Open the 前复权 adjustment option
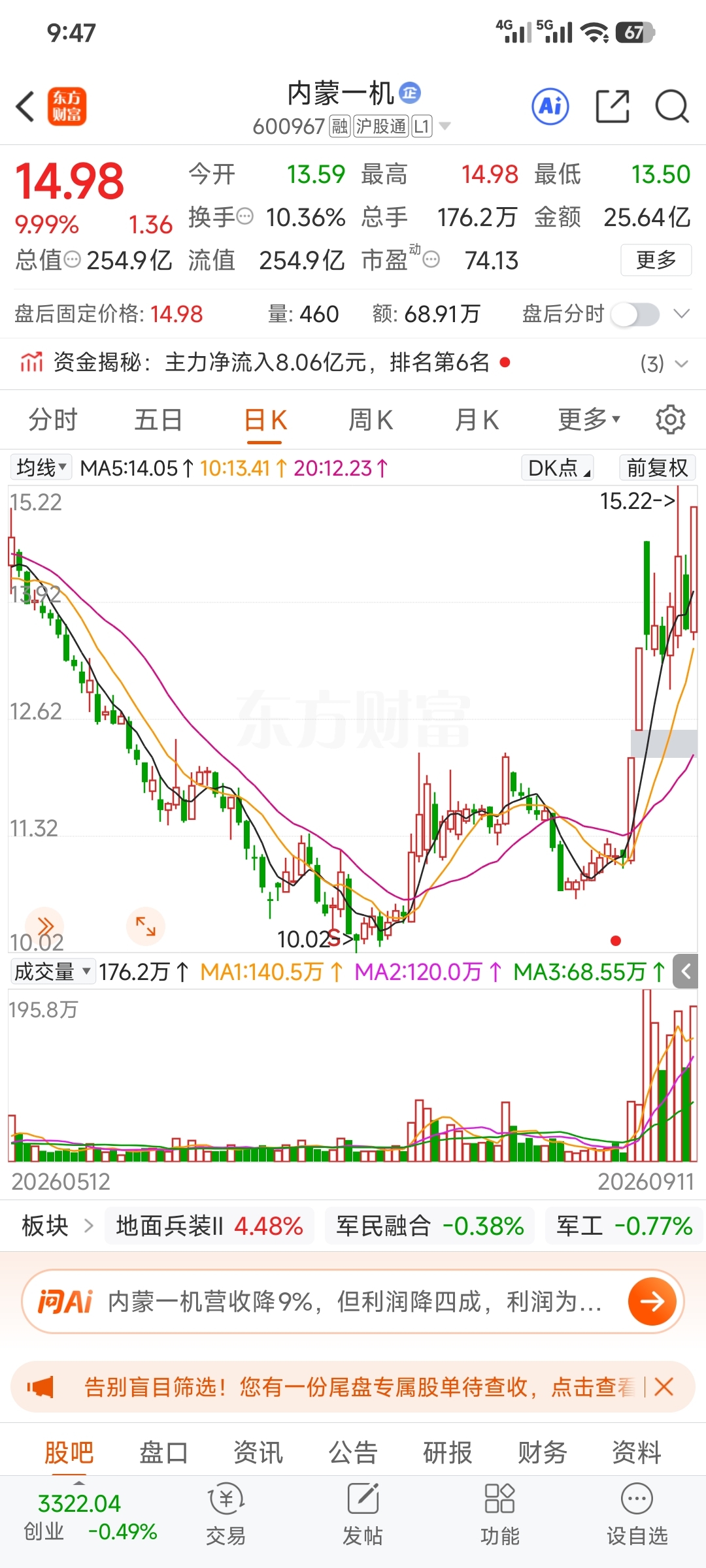This screenshot has height=1568, width=706. click(657, 468)
